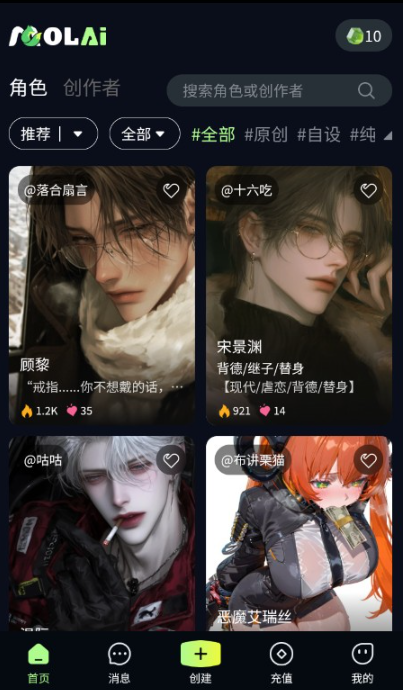Go to the 消息 tab
403x690 pixels.
coord(119,662)
